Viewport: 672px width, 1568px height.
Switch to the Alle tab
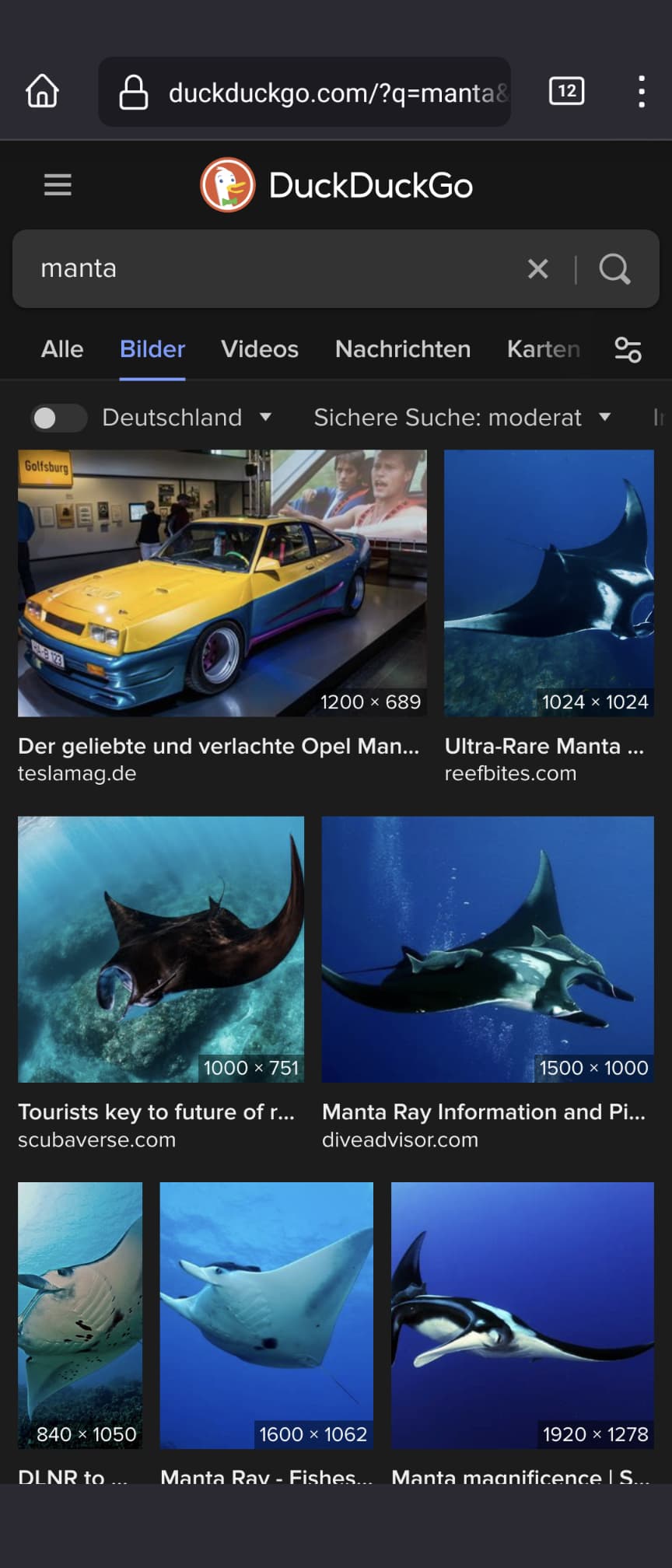pyautogui.click(x=62, y=349)
